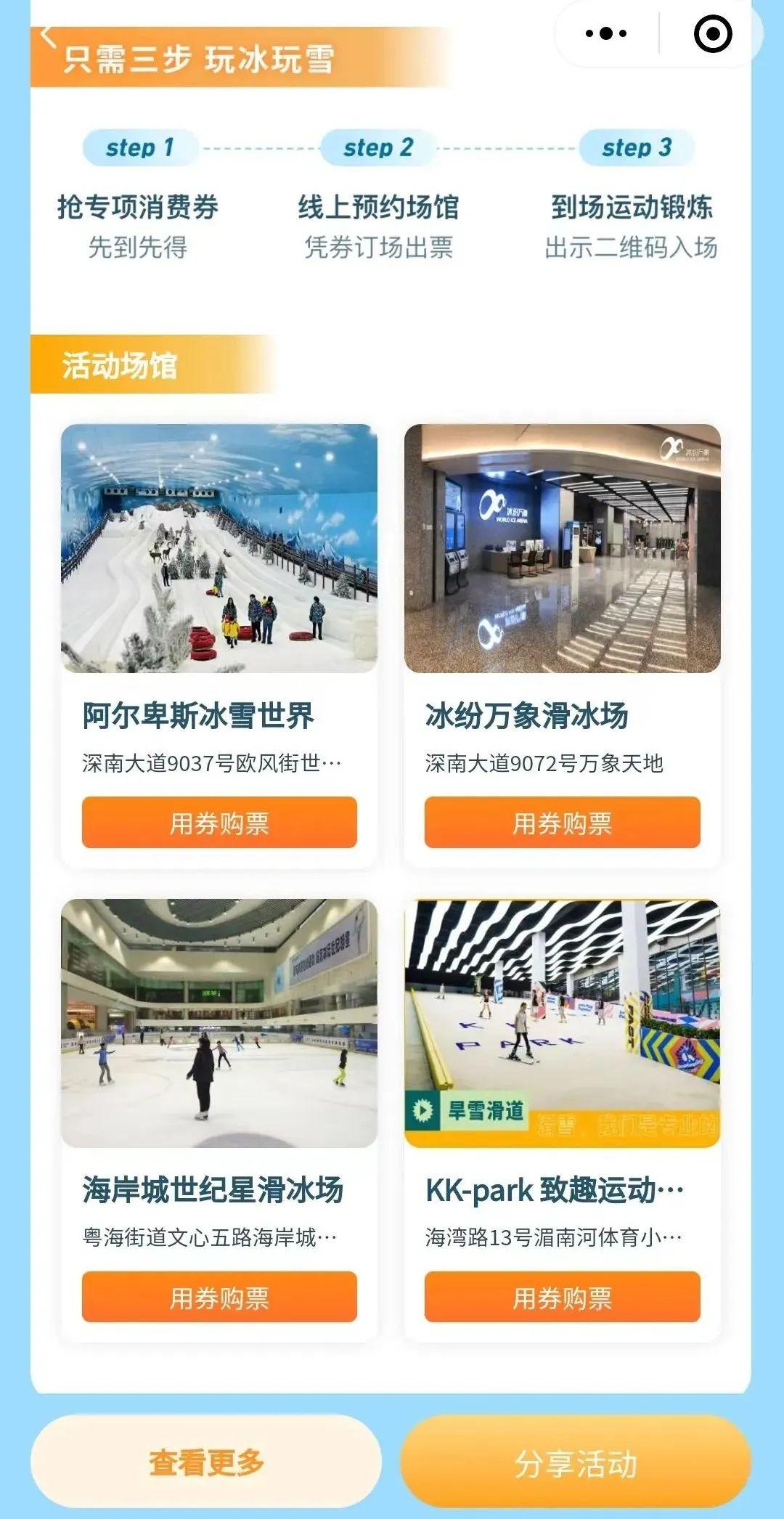Close the mini program with the circle button
The height and width of the screenshot is (1519, 784).
pos(712,33)
